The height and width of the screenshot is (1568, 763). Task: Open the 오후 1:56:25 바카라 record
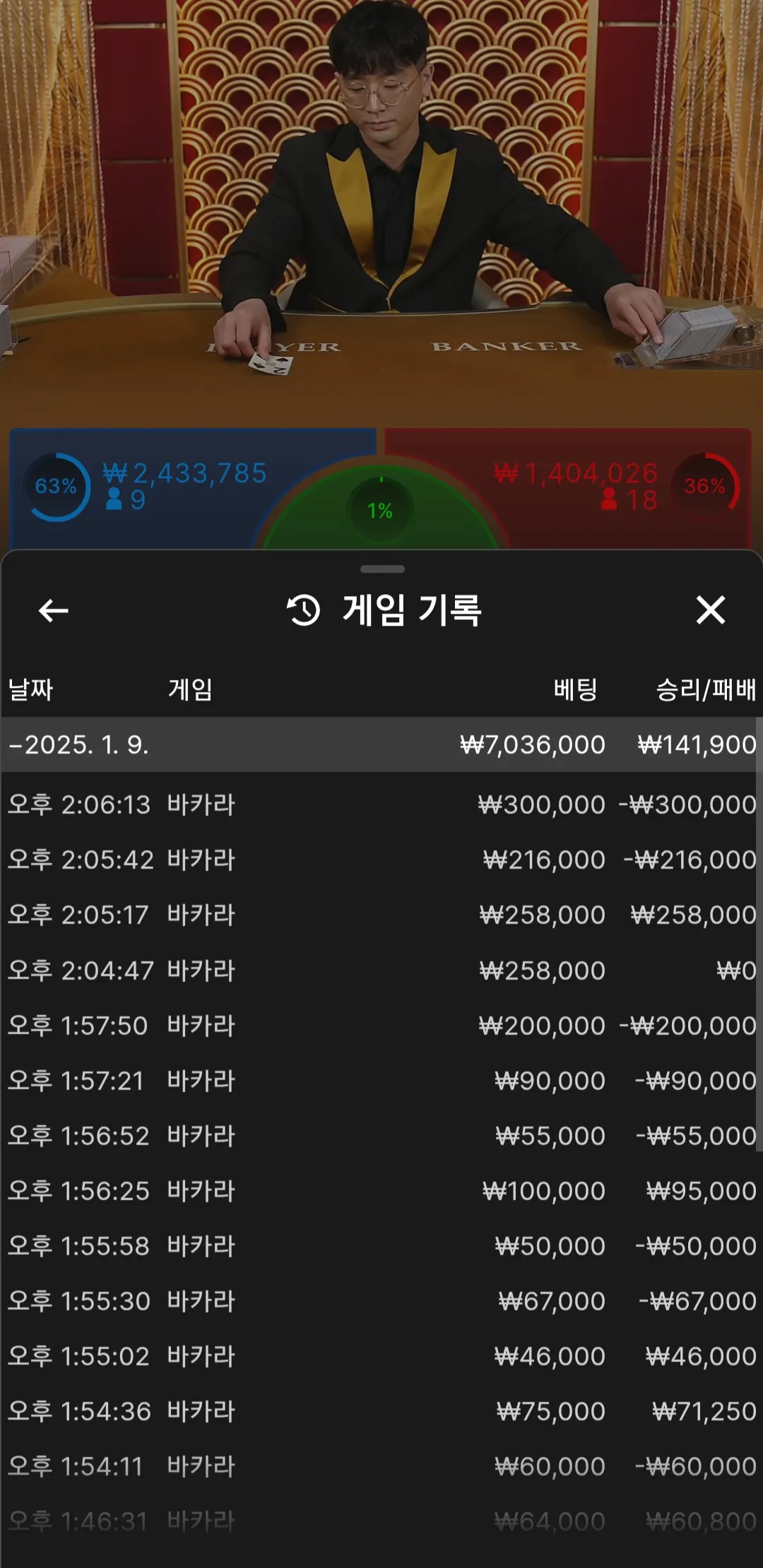point(381,1191)
